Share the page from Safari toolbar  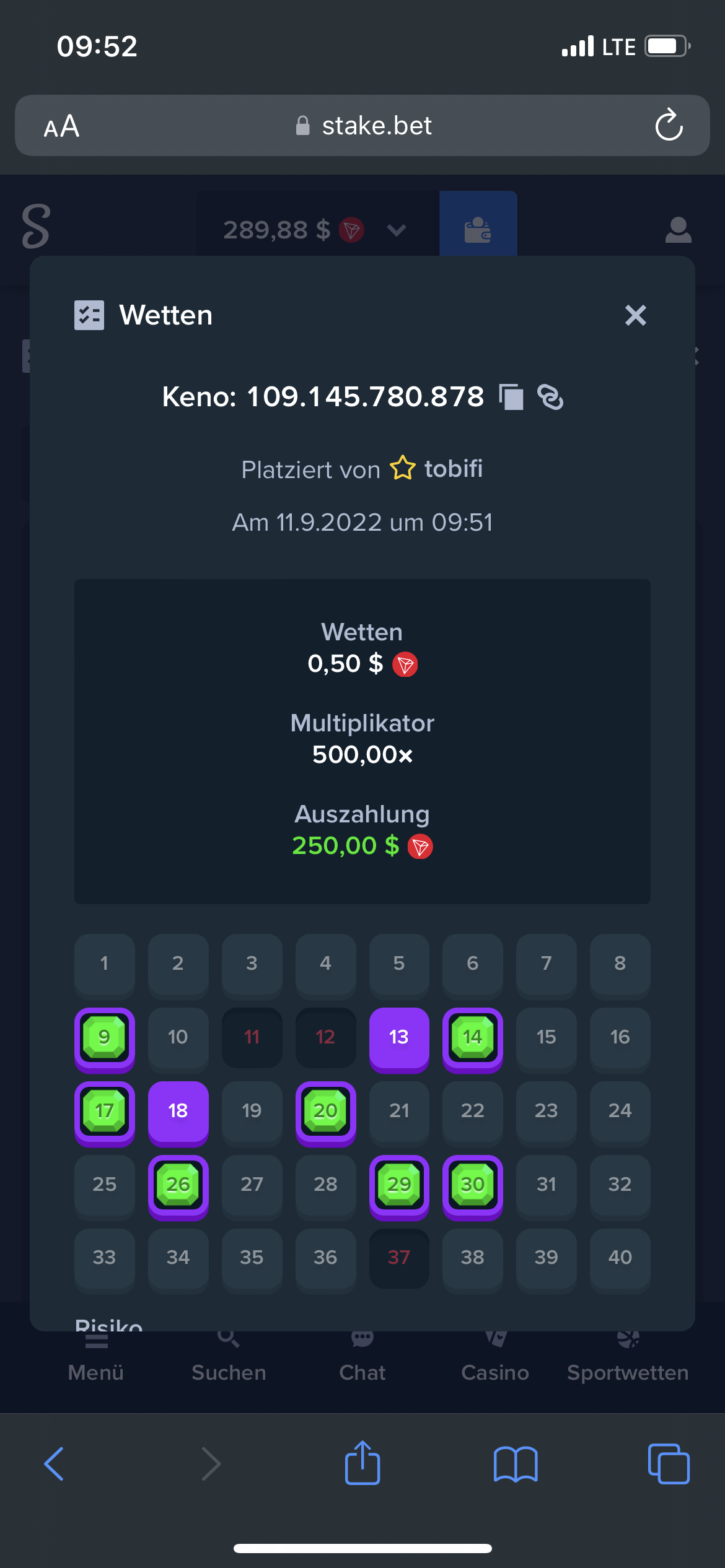[x=362, y=1462]
